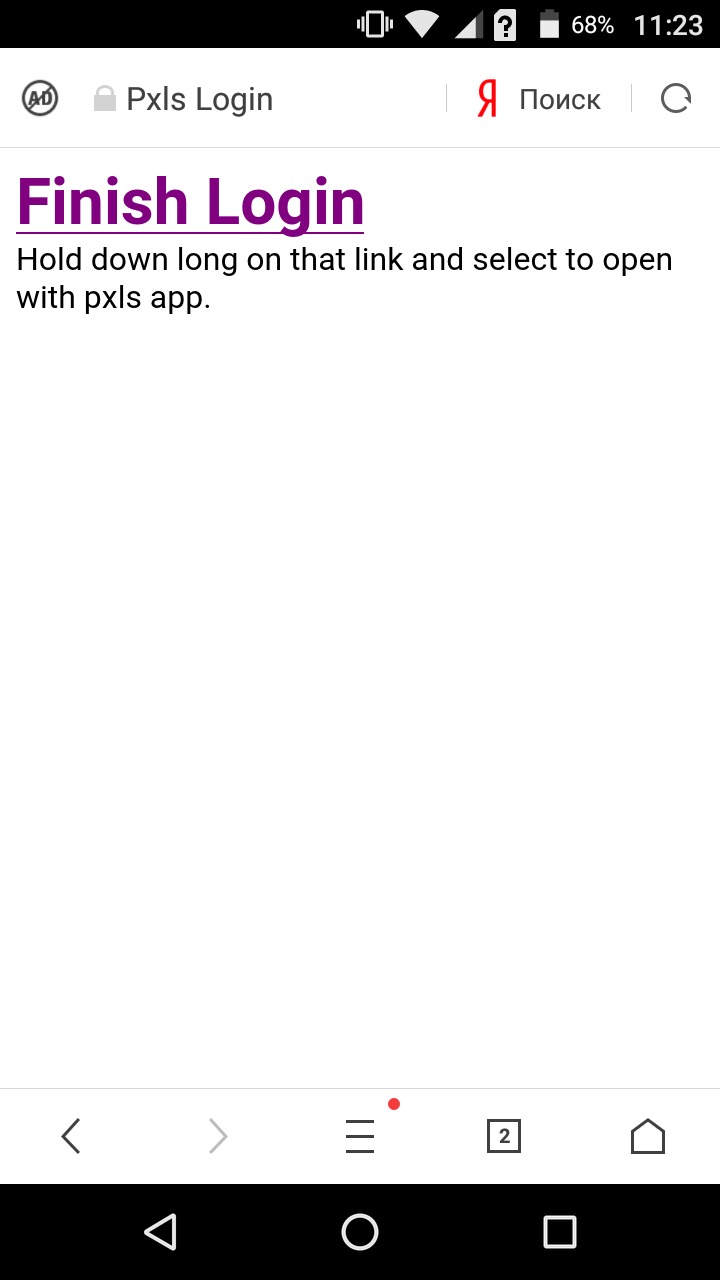
Task: Tap the system back button
Action: point(161,1232)
